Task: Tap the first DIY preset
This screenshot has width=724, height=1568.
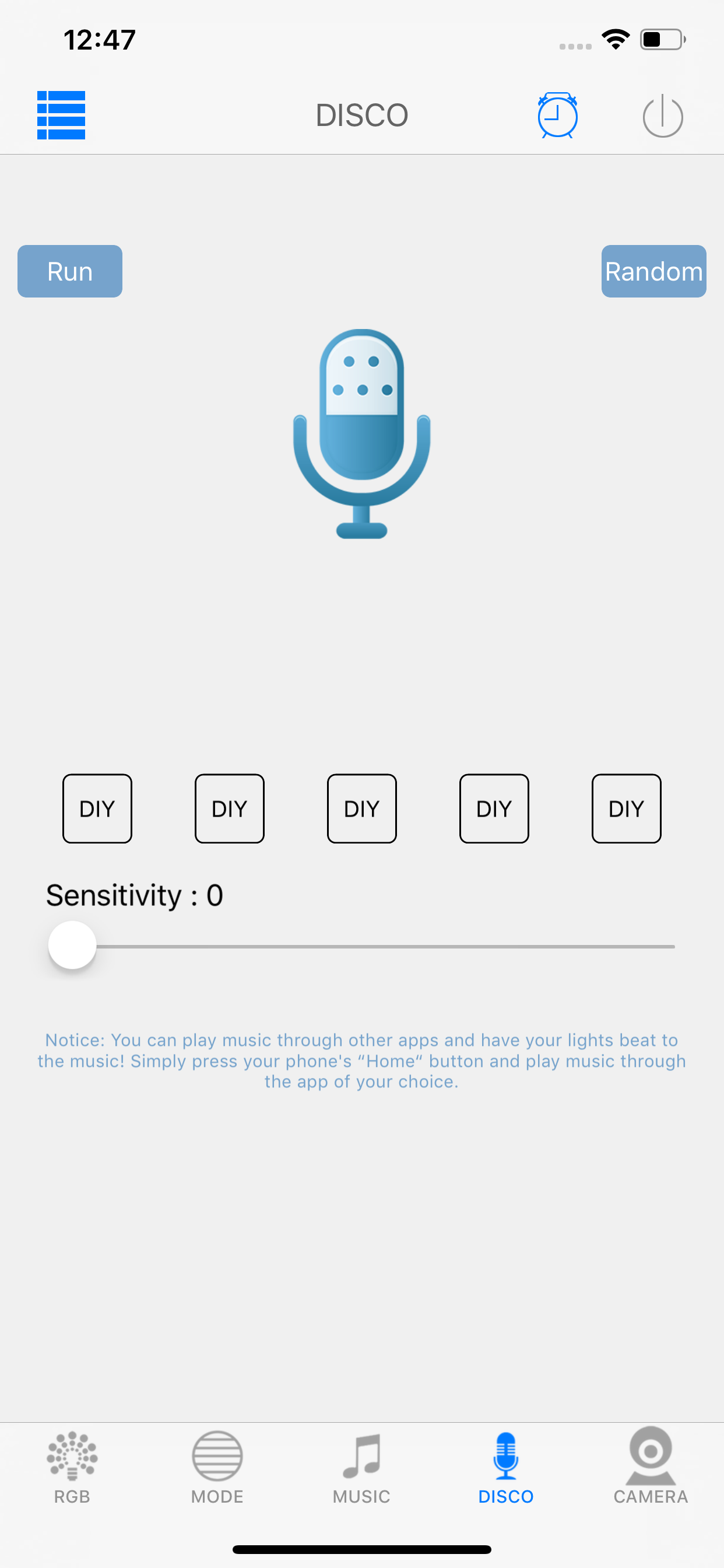Action: click(x=97, y=808)
